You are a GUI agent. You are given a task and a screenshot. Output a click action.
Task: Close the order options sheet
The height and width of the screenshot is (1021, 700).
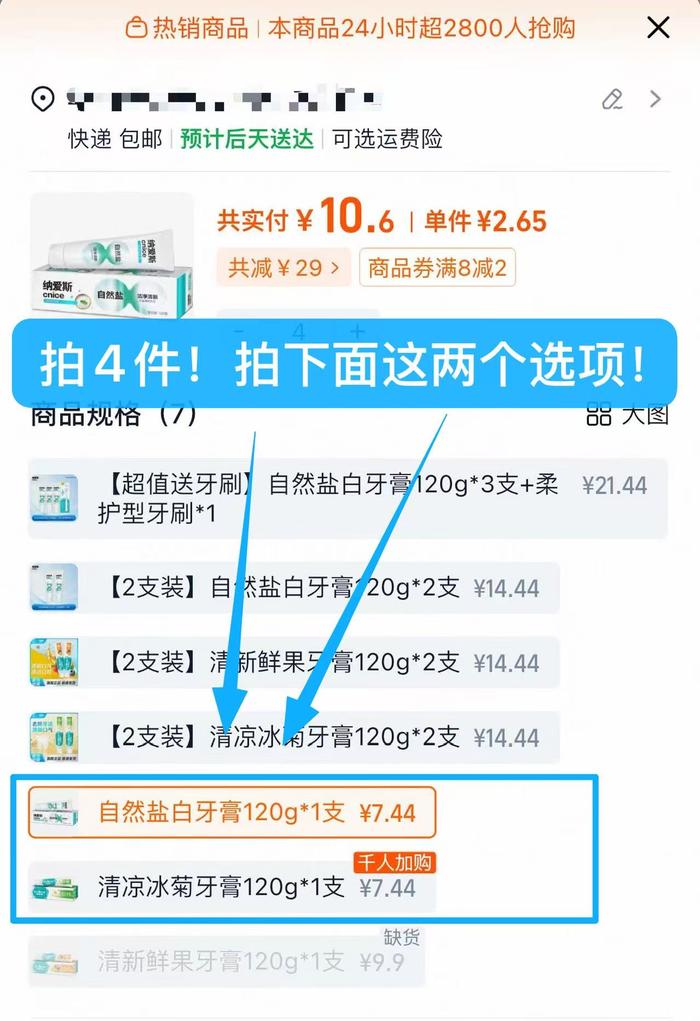[x=658, y=28]
